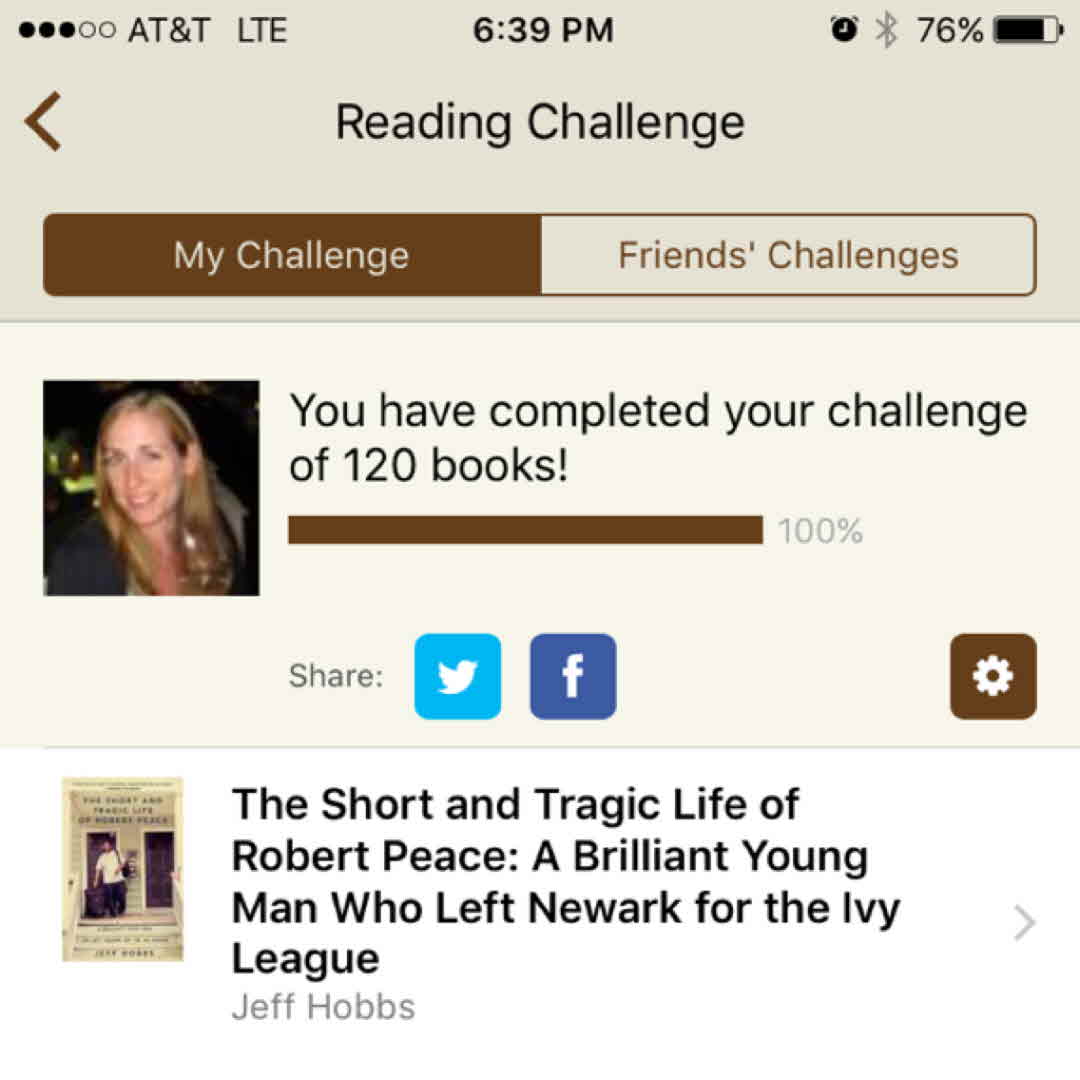Share challenge on Facebook
This screenshot has height=1080, width=1080.
[573, 677]
